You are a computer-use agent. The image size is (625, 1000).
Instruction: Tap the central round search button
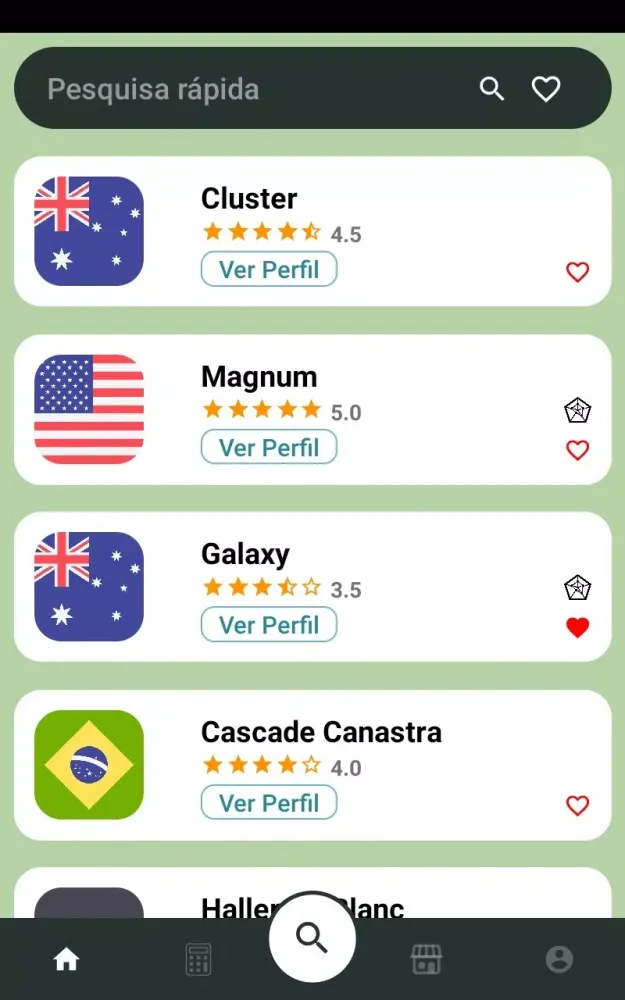312,938
